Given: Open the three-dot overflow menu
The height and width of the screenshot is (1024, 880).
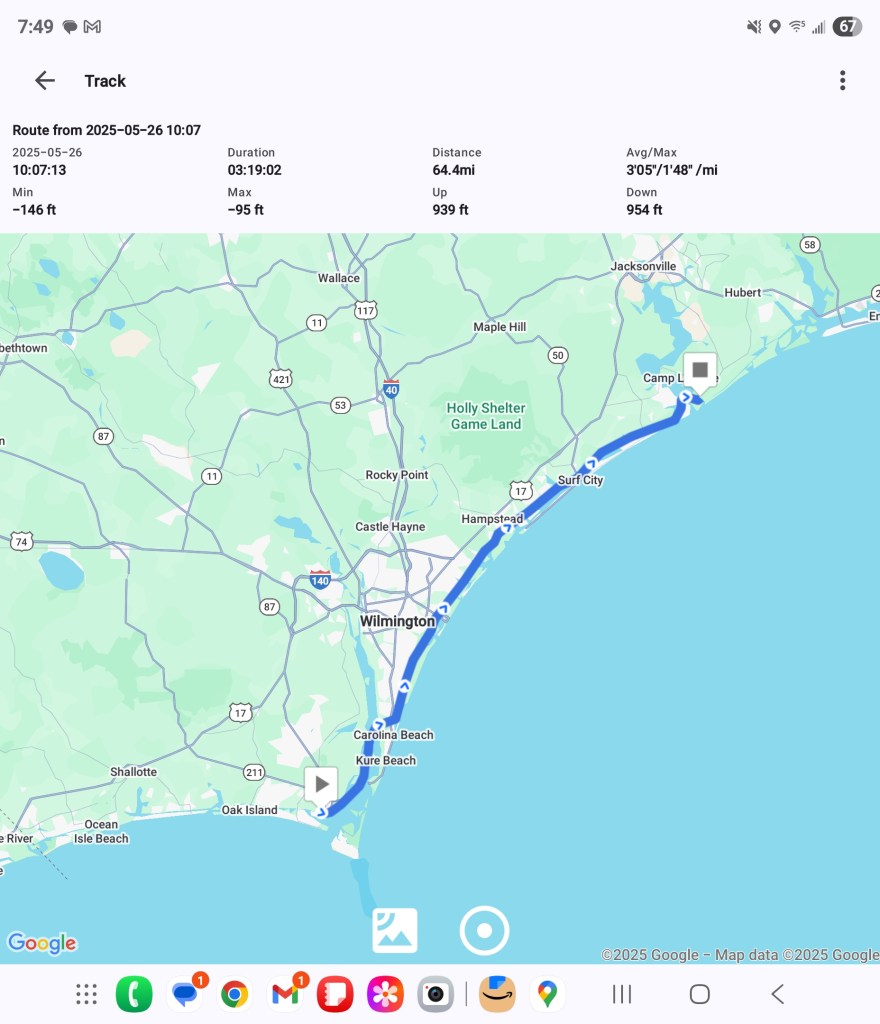Looking at the screenshot, I should click(842, 81).
